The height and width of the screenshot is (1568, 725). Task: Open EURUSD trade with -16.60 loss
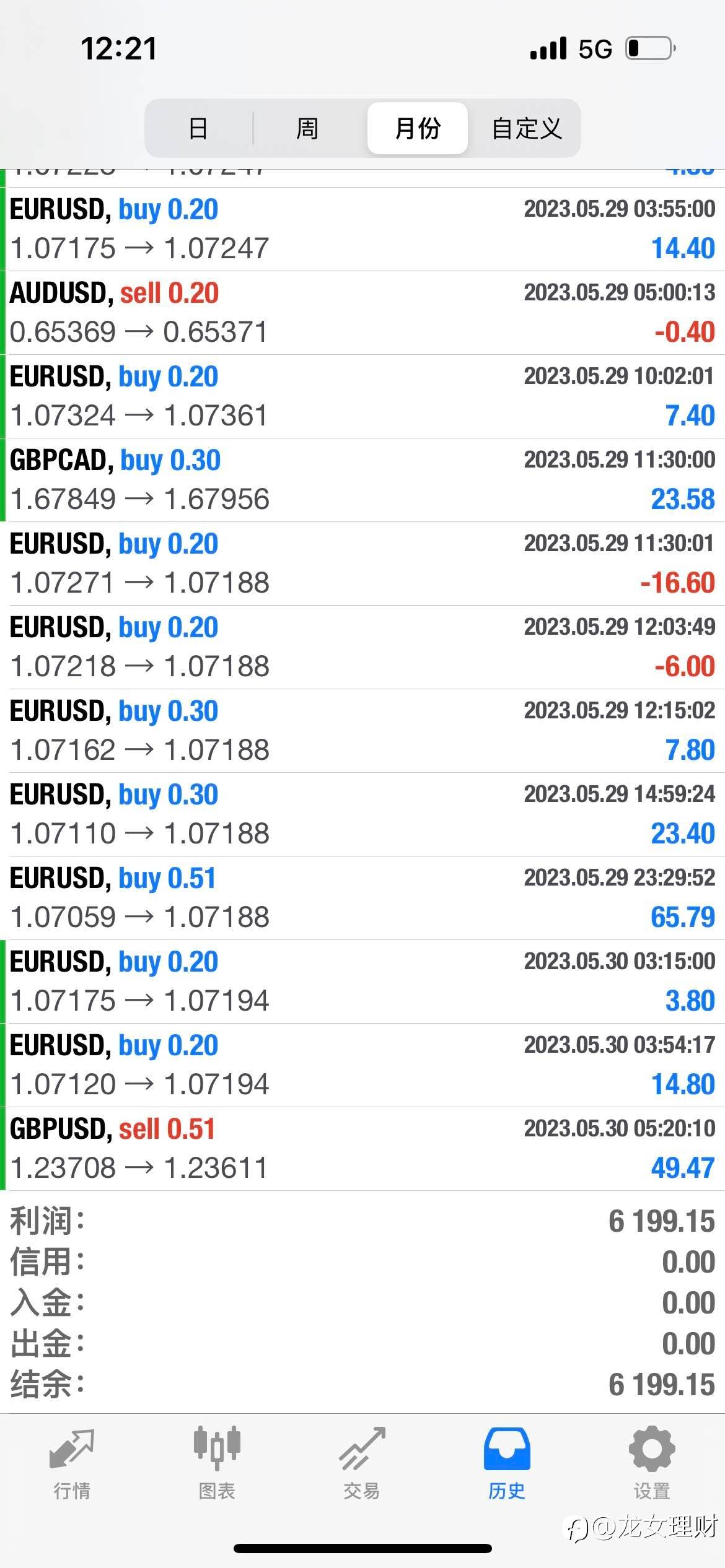point(362,564)
